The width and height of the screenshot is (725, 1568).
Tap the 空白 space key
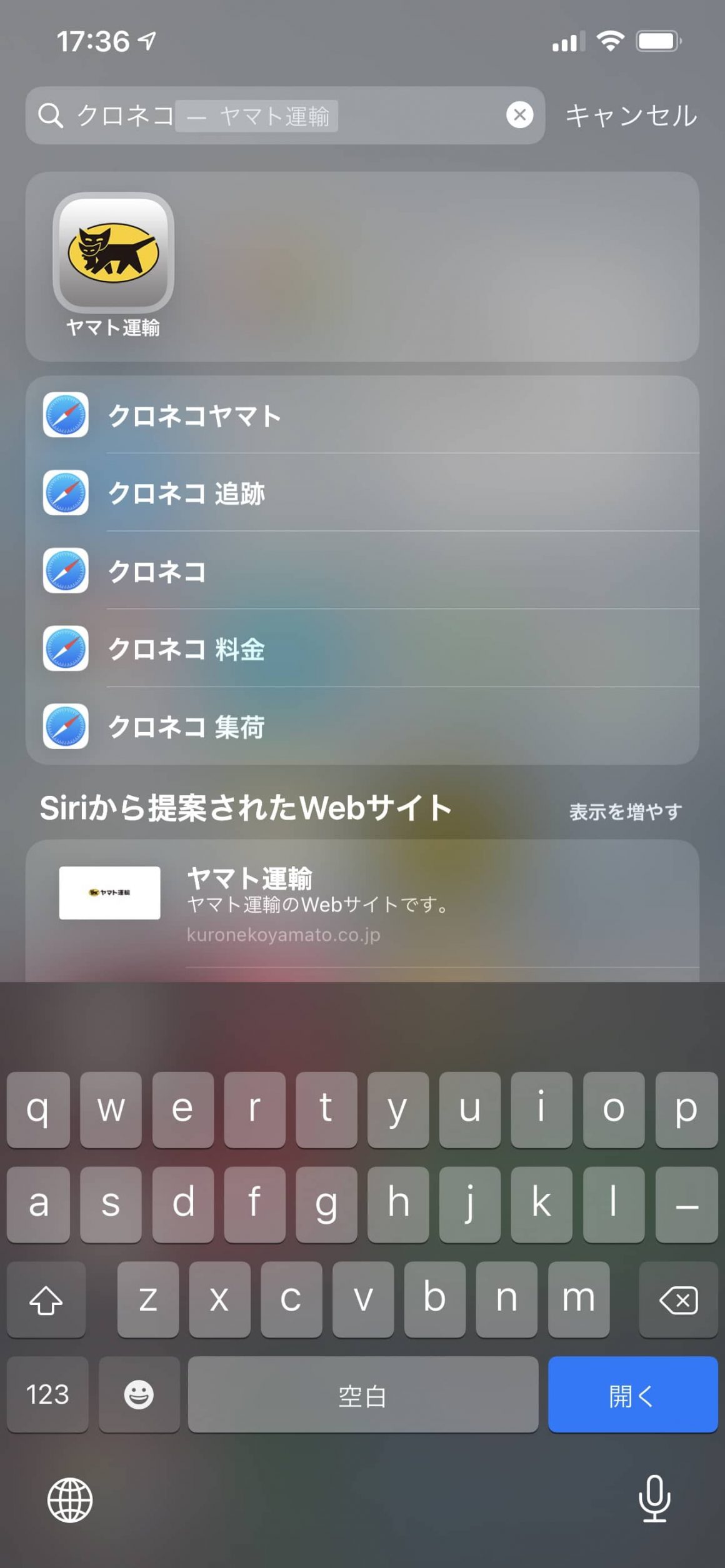tap(362, 1395)
